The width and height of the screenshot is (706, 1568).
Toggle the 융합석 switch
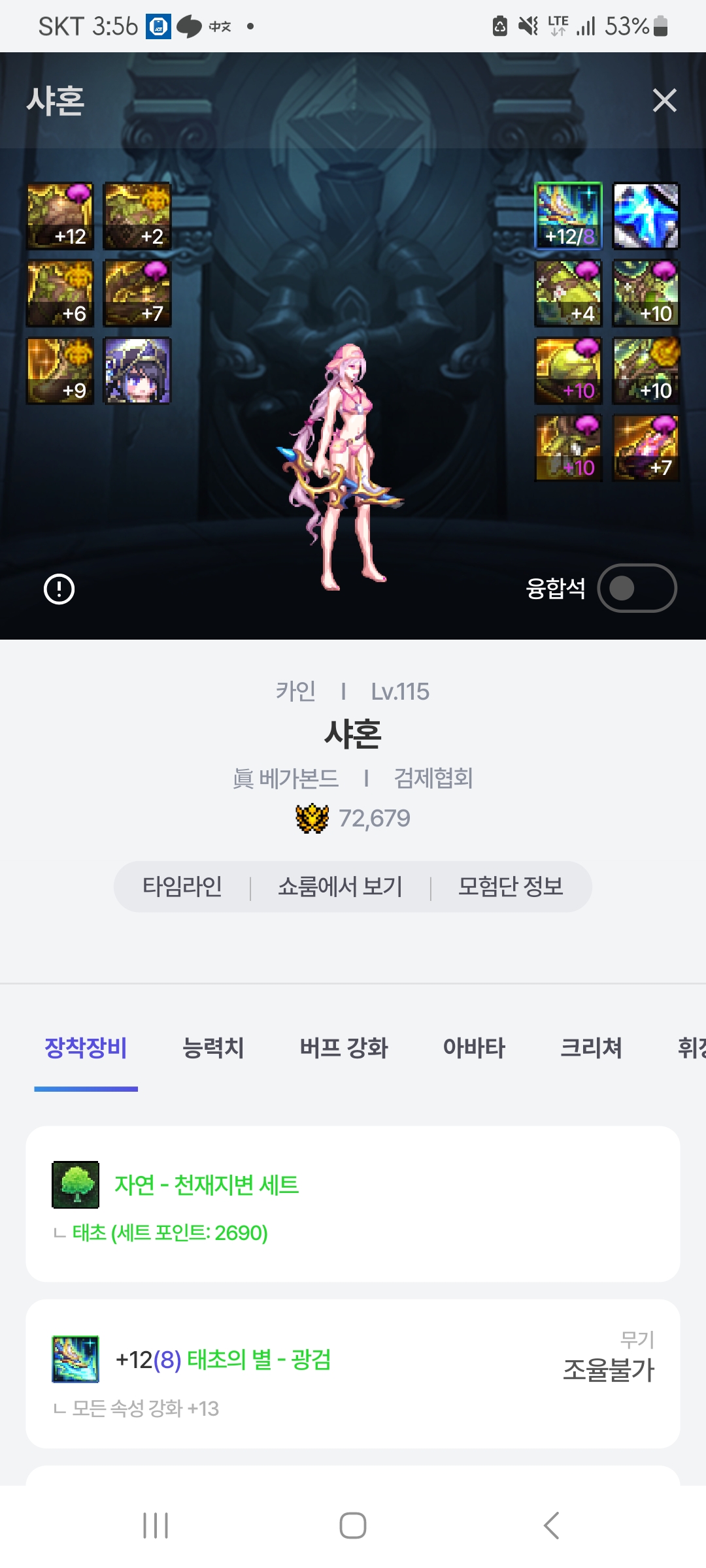(637, 588)
